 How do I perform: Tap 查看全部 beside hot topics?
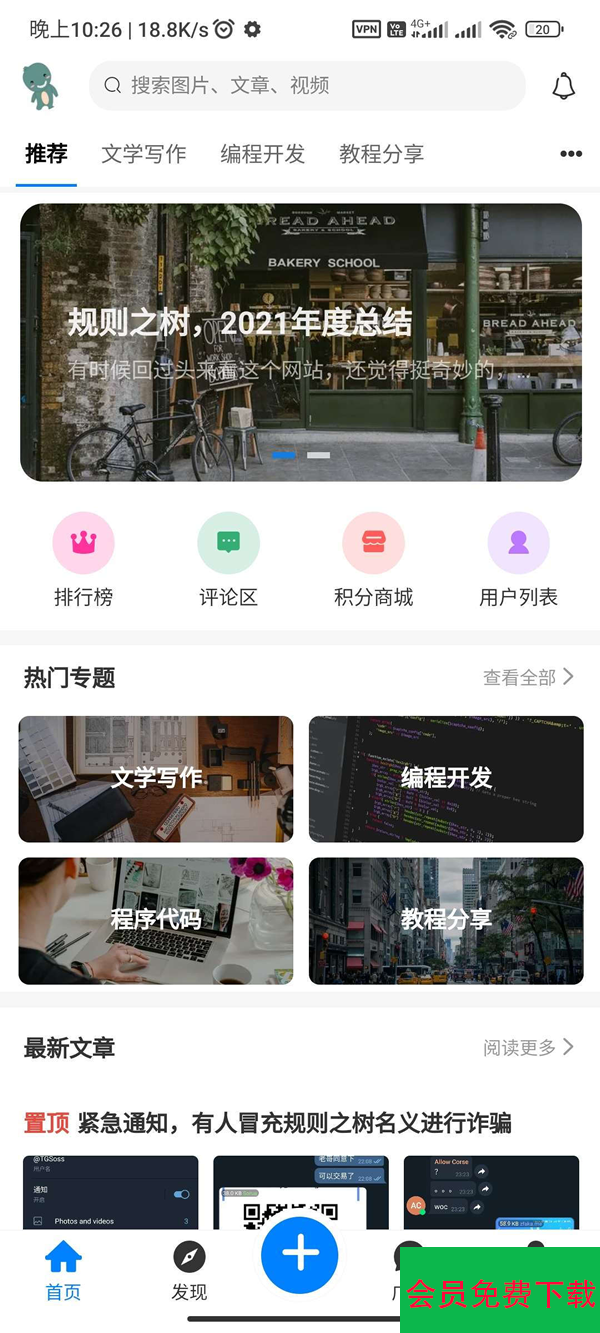coord(528,678)
